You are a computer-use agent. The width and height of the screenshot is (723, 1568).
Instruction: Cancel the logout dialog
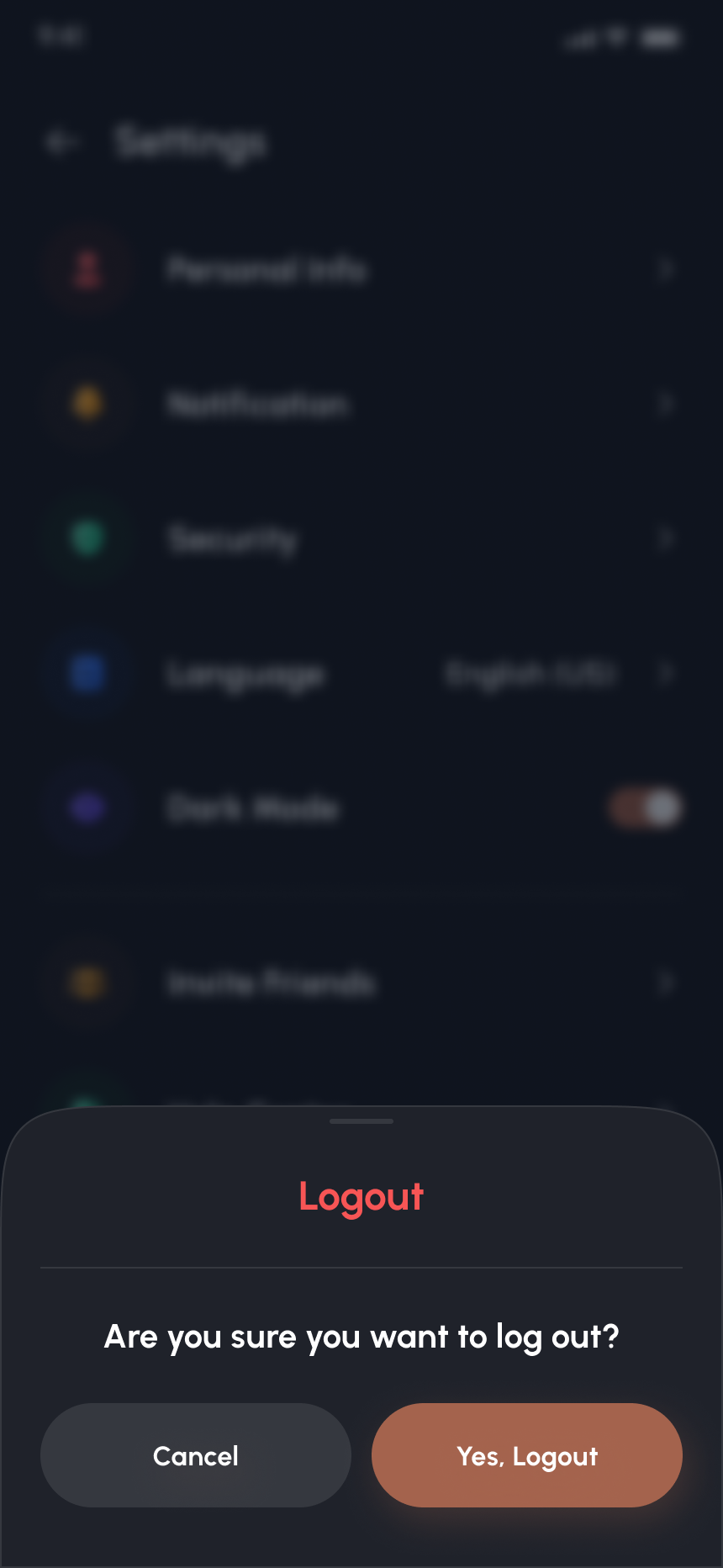[196, 1455]
